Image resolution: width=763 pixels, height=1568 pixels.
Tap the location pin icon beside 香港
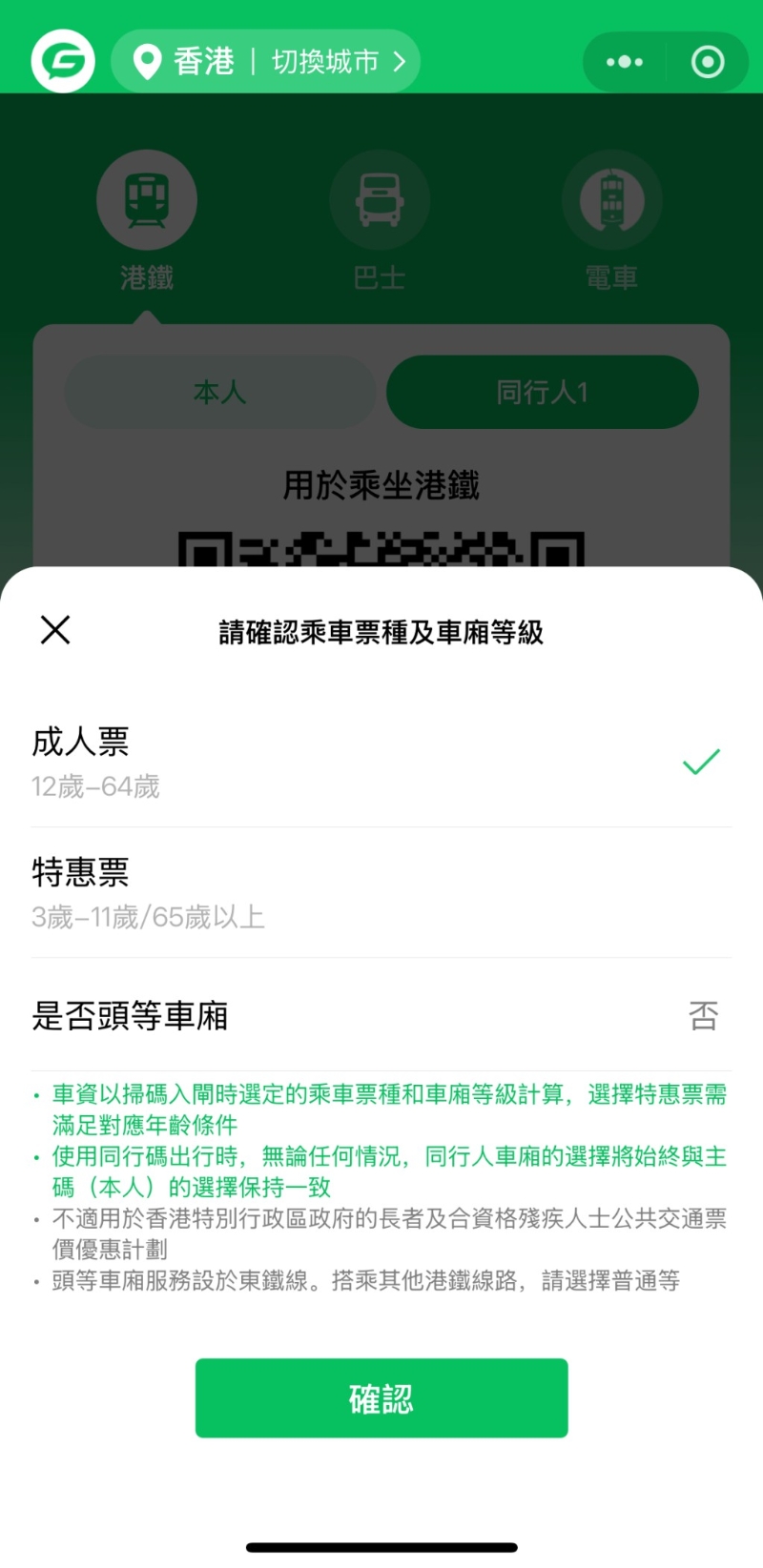pos(146,60)
